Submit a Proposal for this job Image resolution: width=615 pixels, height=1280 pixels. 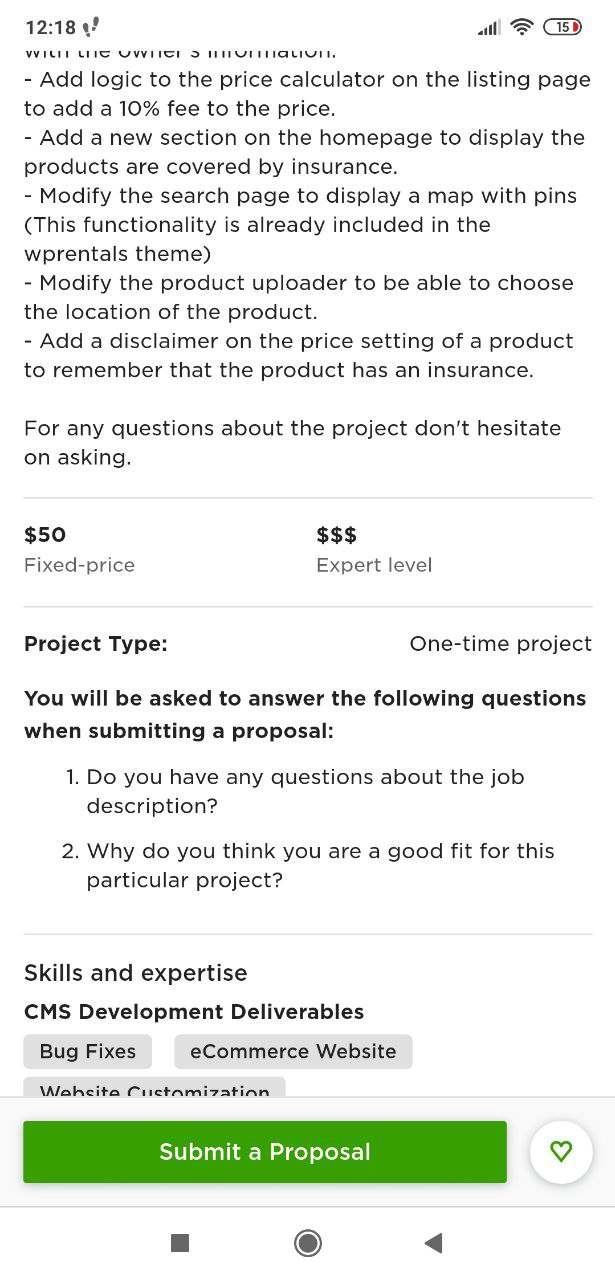pos(265,1152)
